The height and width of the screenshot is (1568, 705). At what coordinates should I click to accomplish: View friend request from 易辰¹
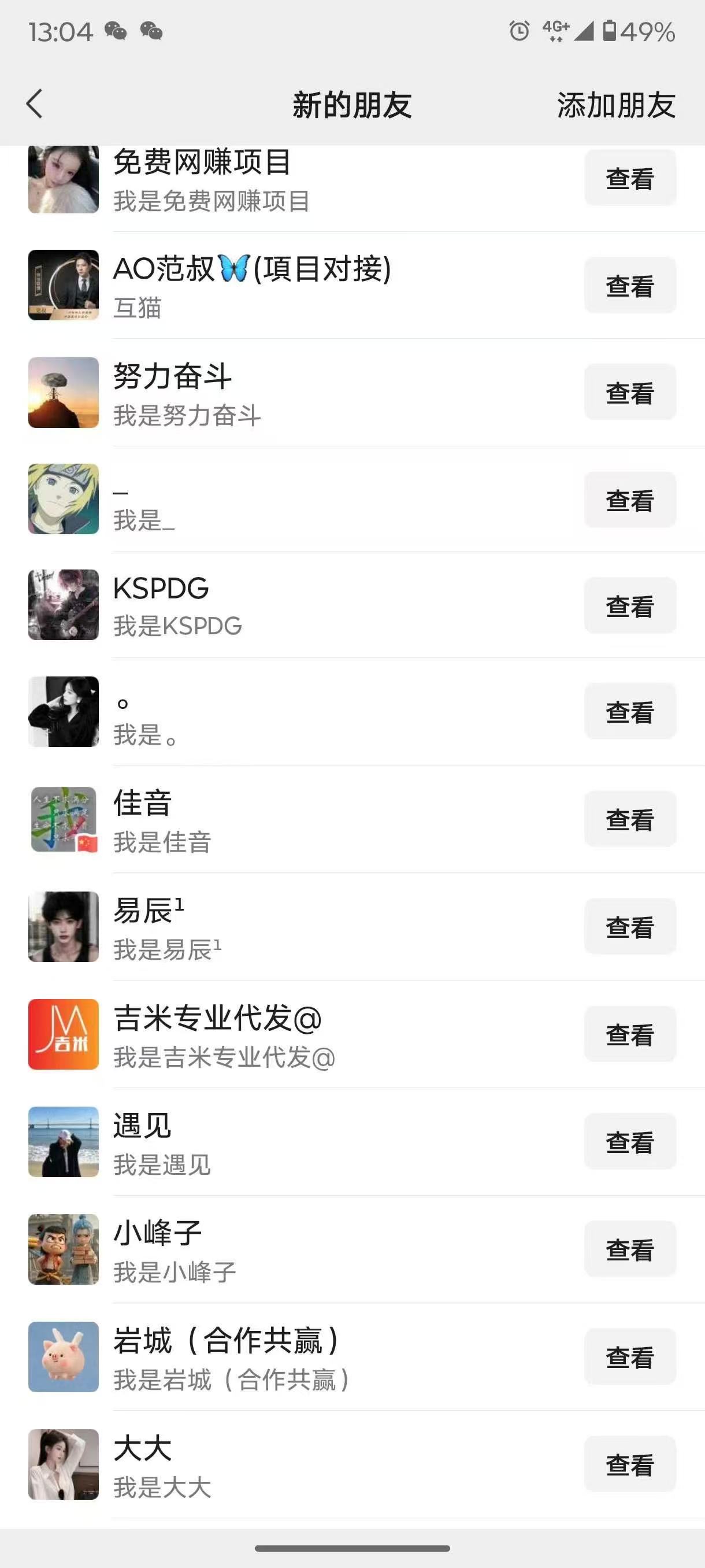629,926
